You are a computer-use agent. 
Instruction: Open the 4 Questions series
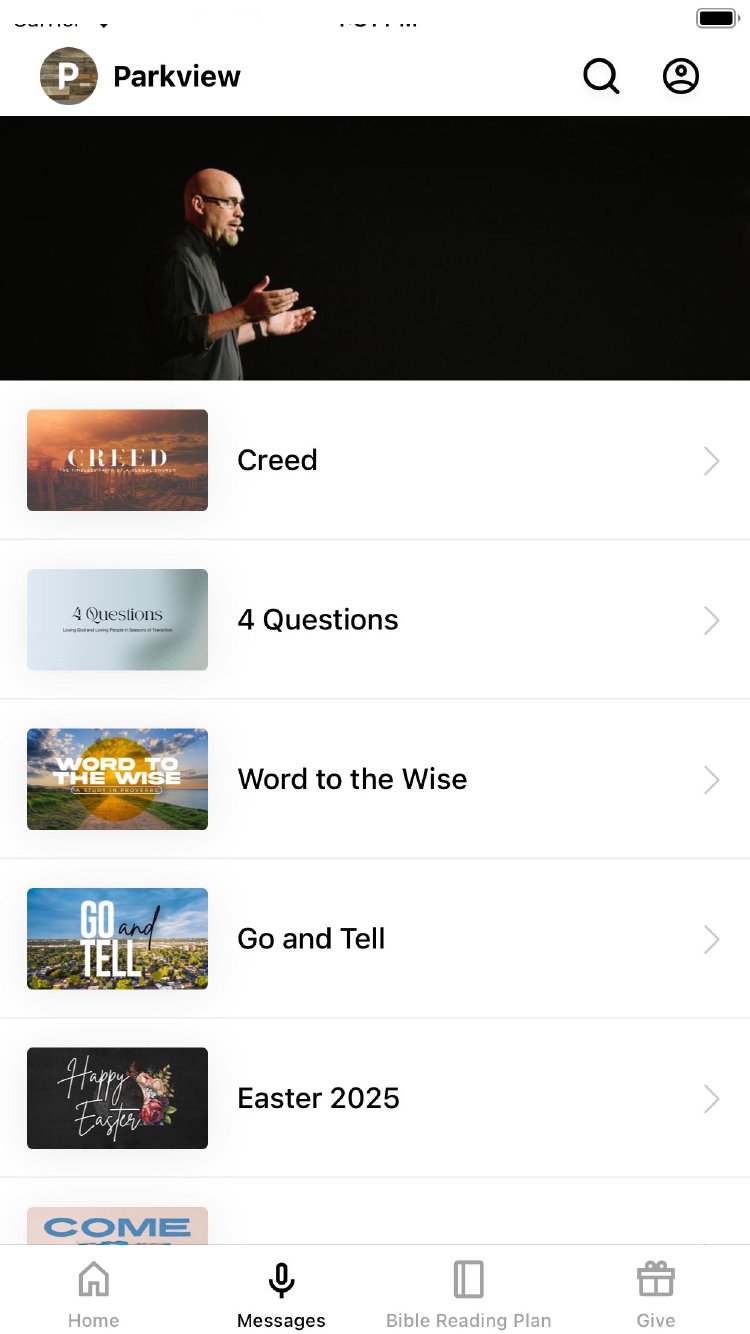[375, 620]
